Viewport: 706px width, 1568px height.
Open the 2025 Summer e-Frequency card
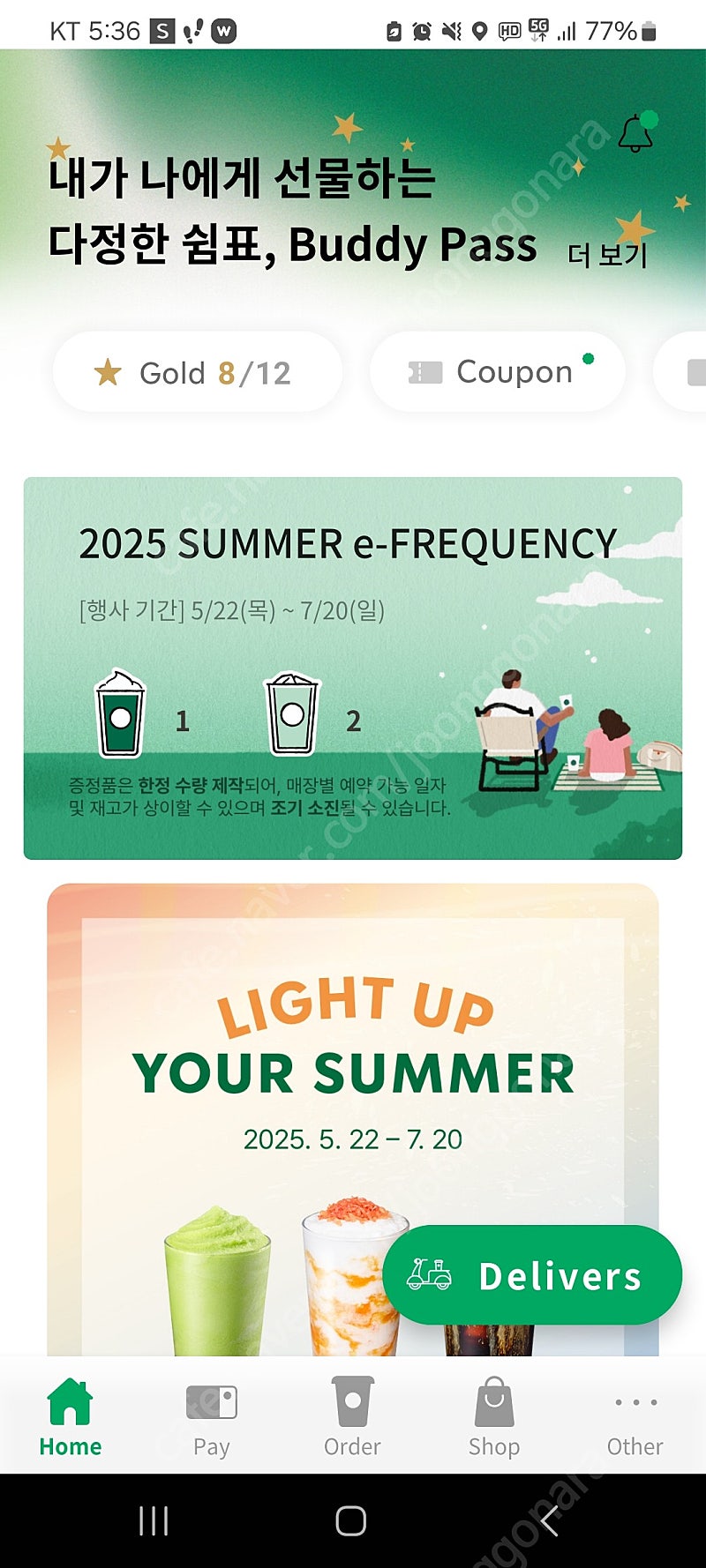pyautogui.click(x=353, y=668)
